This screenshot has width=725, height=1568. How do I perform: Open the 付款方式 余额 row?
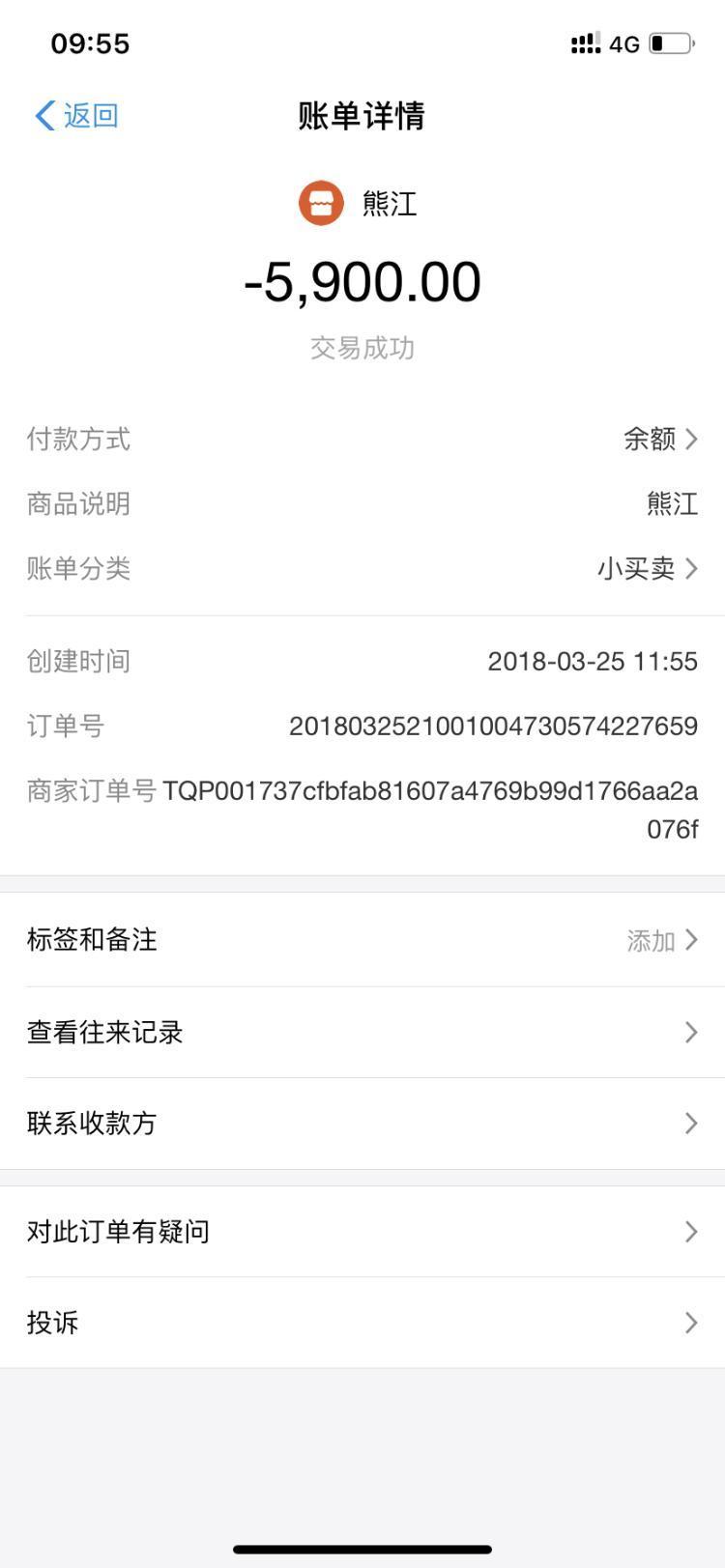coord(362,439)
